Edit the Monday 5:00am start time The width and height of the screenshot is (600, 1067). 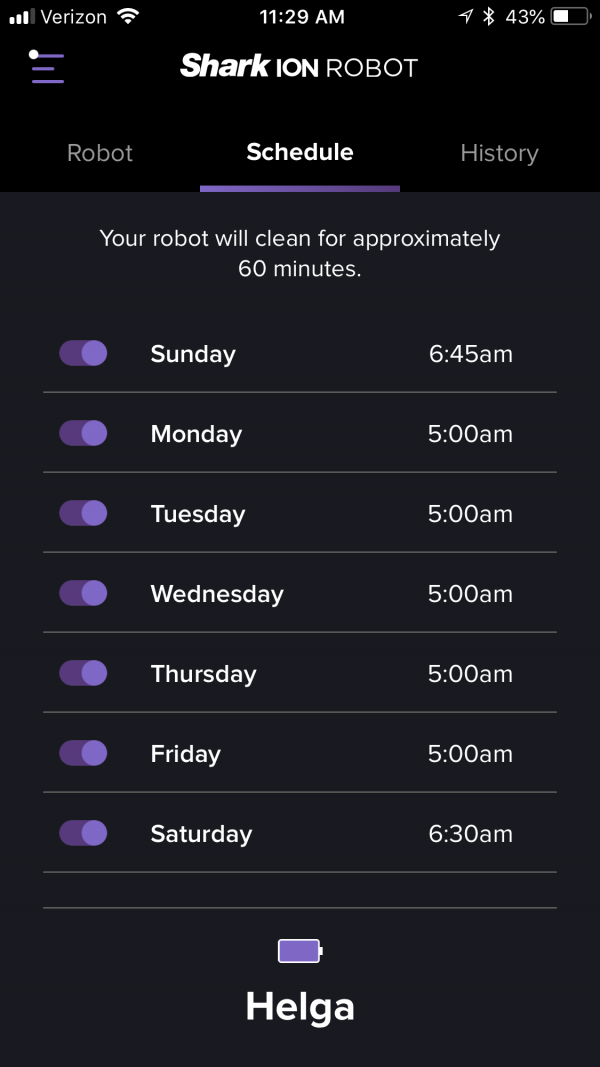[x=470, y=433]
